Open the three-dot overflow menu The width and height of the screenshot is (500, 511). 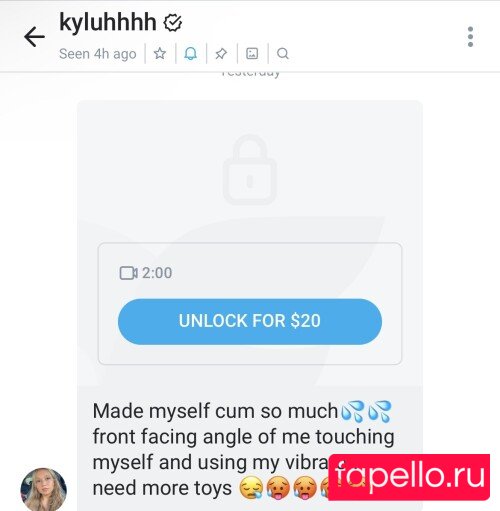[x=470, y=37]
